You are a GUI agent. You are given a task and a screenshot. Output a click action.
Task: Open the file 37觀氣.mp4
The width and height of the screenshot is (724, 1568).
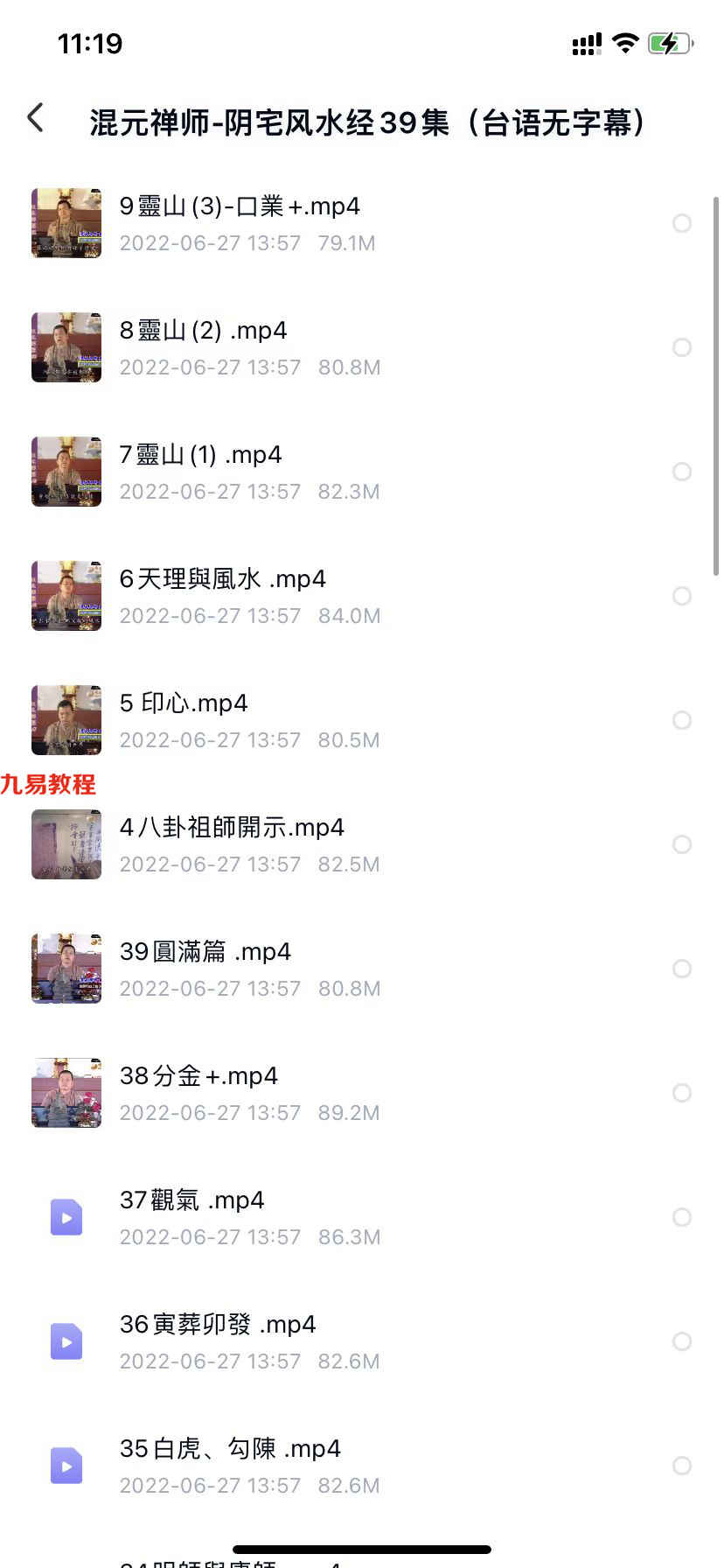click(362, 1217)
